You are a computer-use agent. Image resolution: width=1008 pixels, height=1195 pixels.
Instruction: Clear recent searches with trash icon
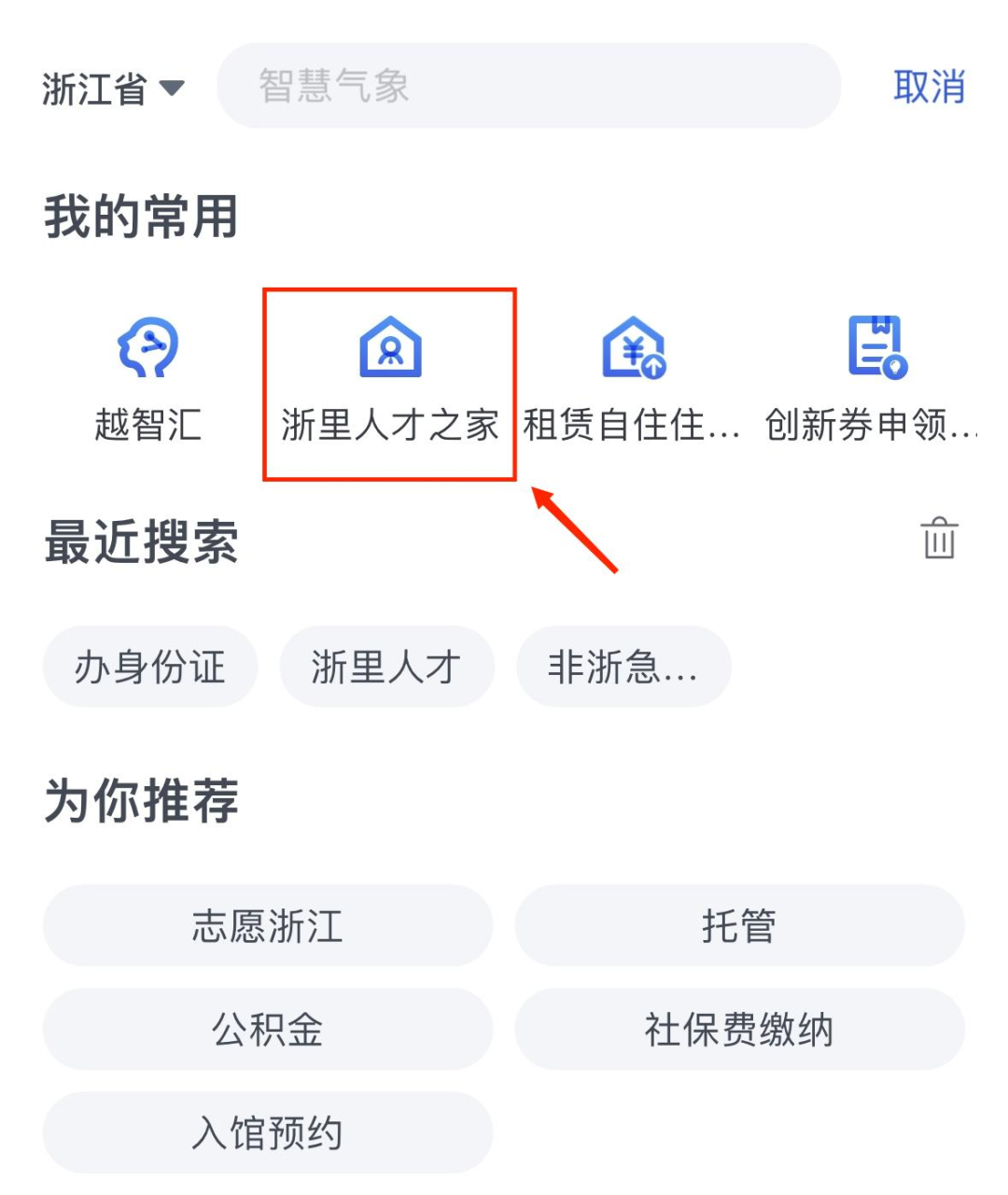coord(938,539)
